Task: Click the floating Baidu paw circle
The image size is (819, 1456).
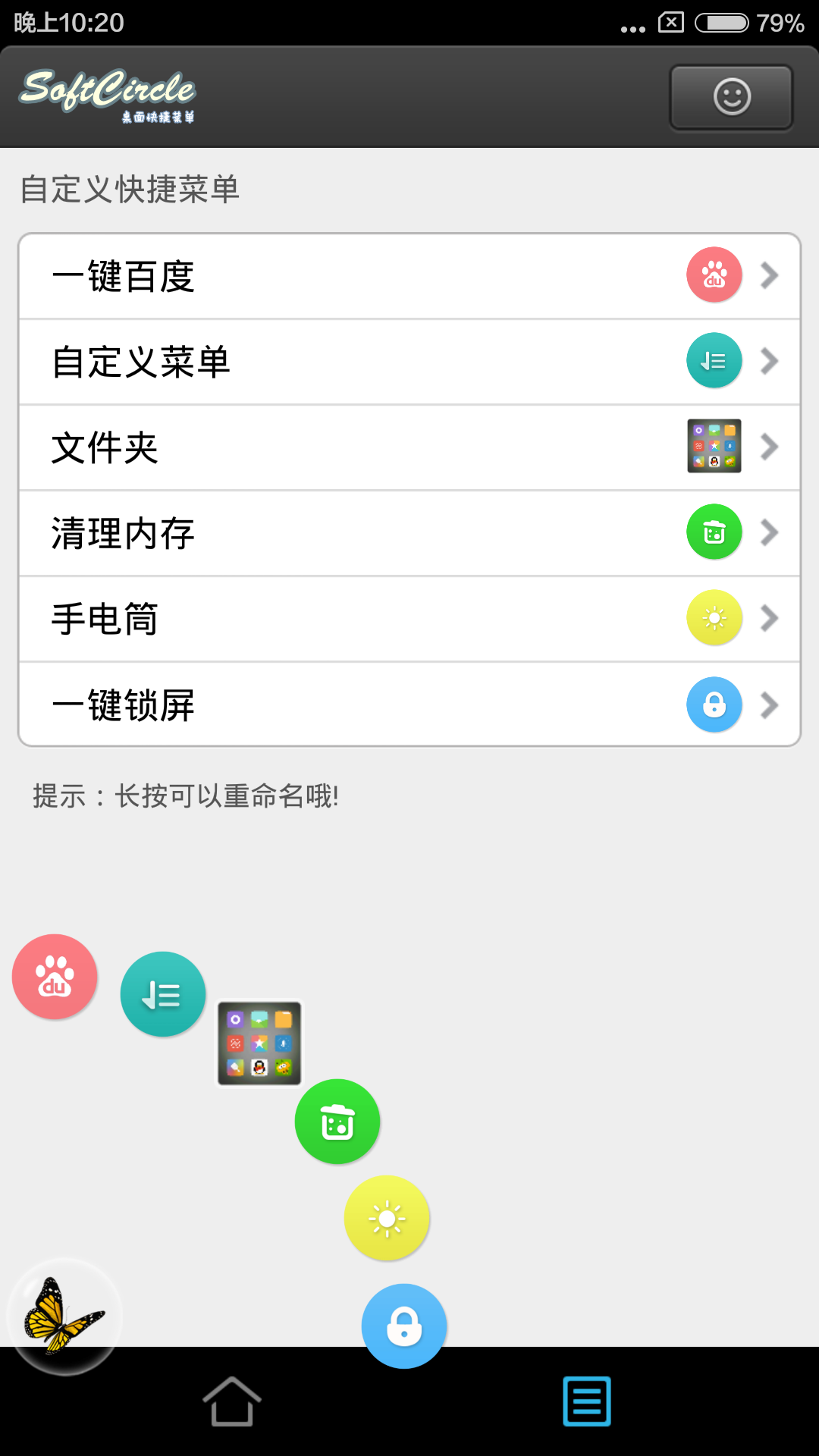Action: click(x=54, y=976)
